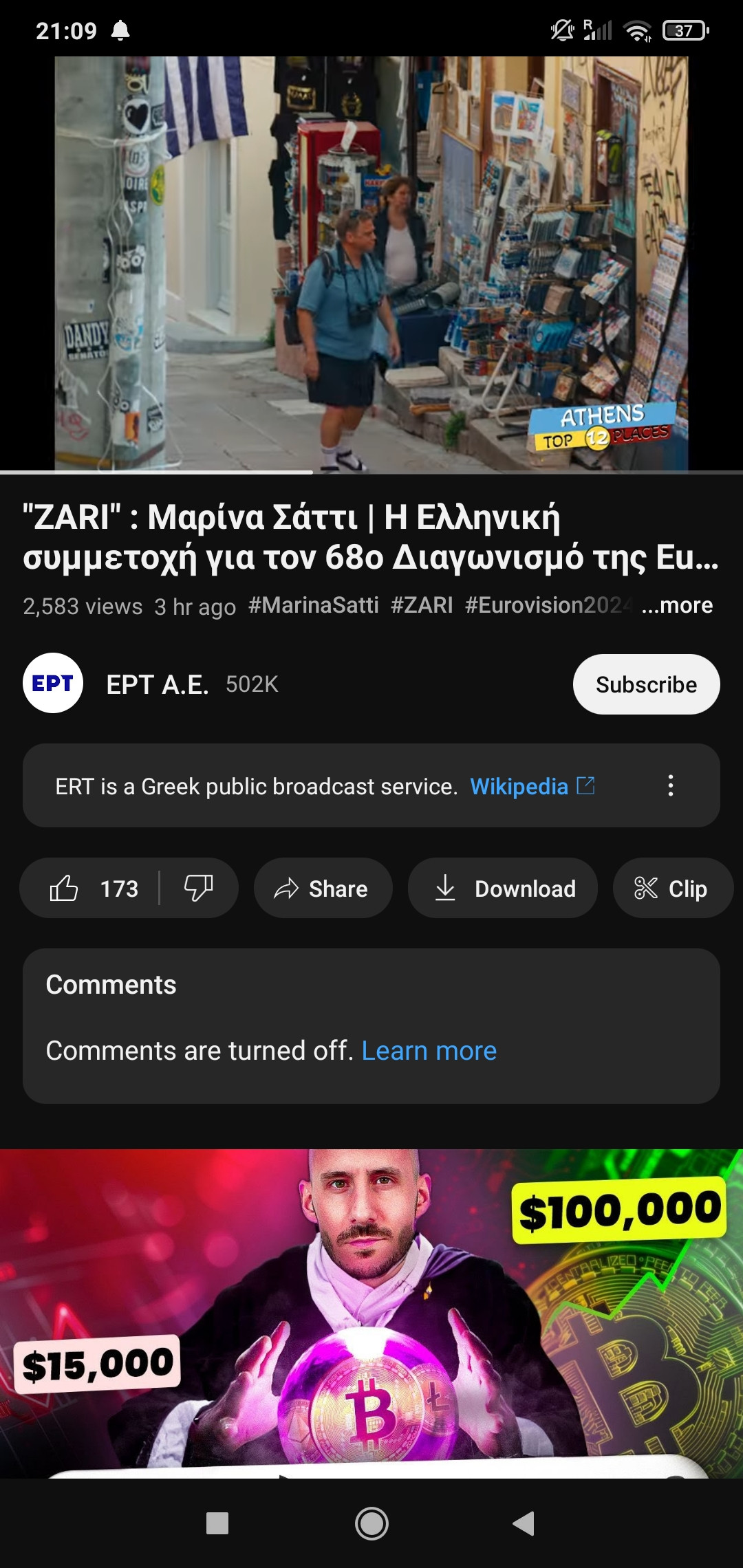The height and width of the screenshot is (1568, 743).
Task: Share this video
Action: (322, 888)
